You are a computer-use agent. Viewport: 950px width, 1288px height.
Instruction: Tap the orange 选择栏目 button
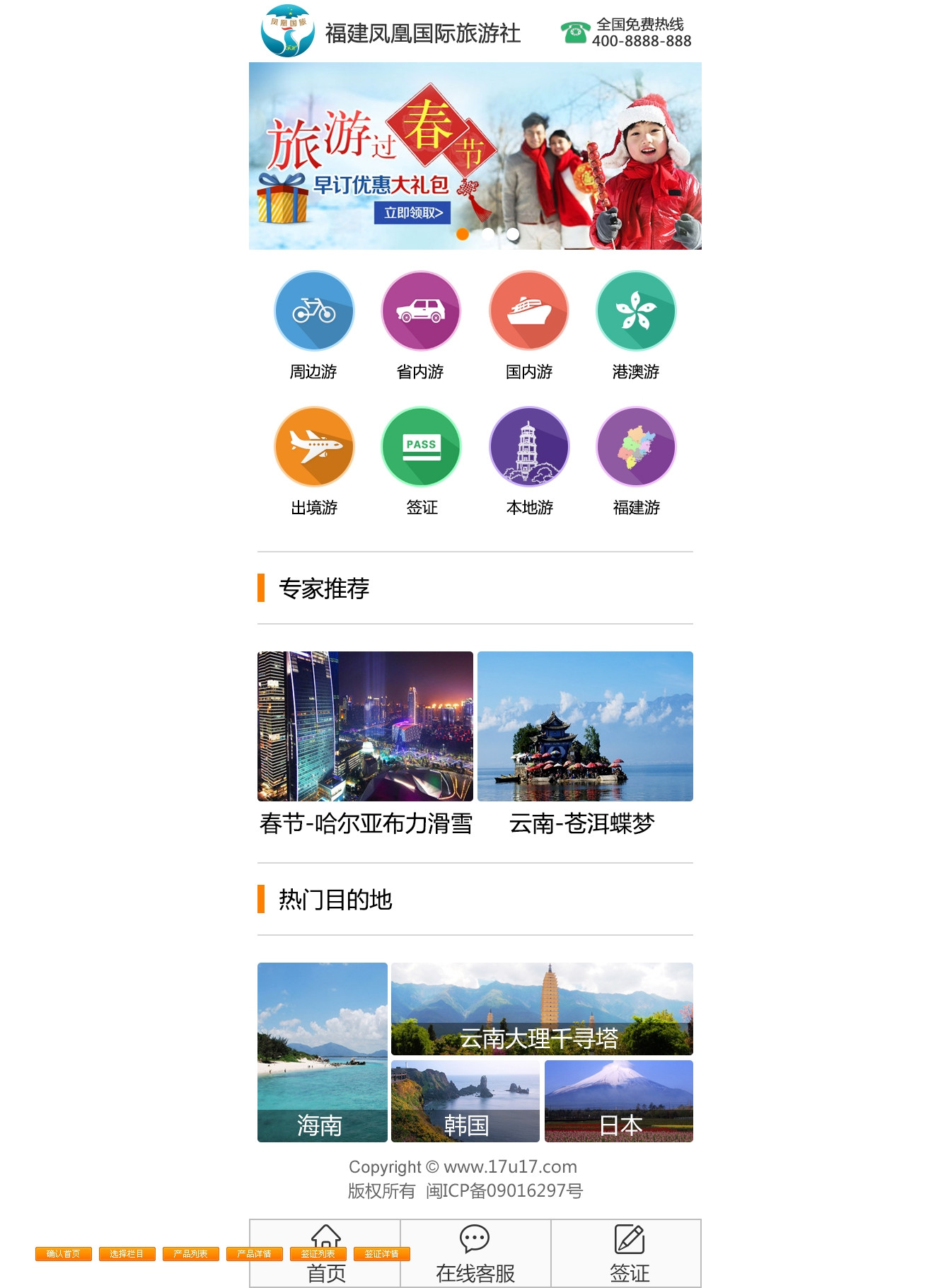point(127,1254)
